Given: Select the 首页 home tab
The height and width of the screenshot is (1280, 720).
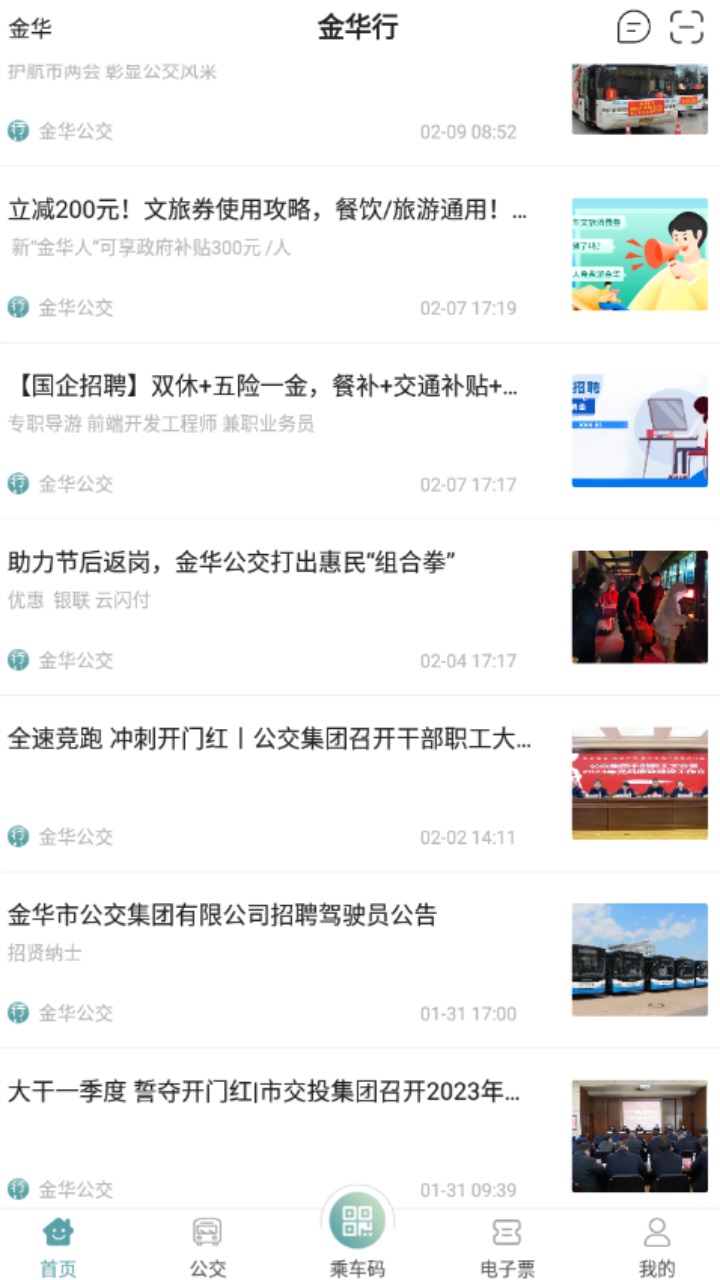Looking at the screenshot, I should (x=58, y=1245).
